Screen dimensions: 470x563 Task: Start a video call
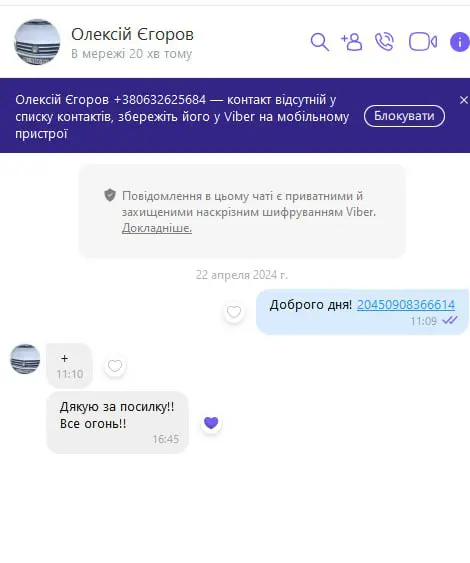pyautogui.click(x=423, y=42)
